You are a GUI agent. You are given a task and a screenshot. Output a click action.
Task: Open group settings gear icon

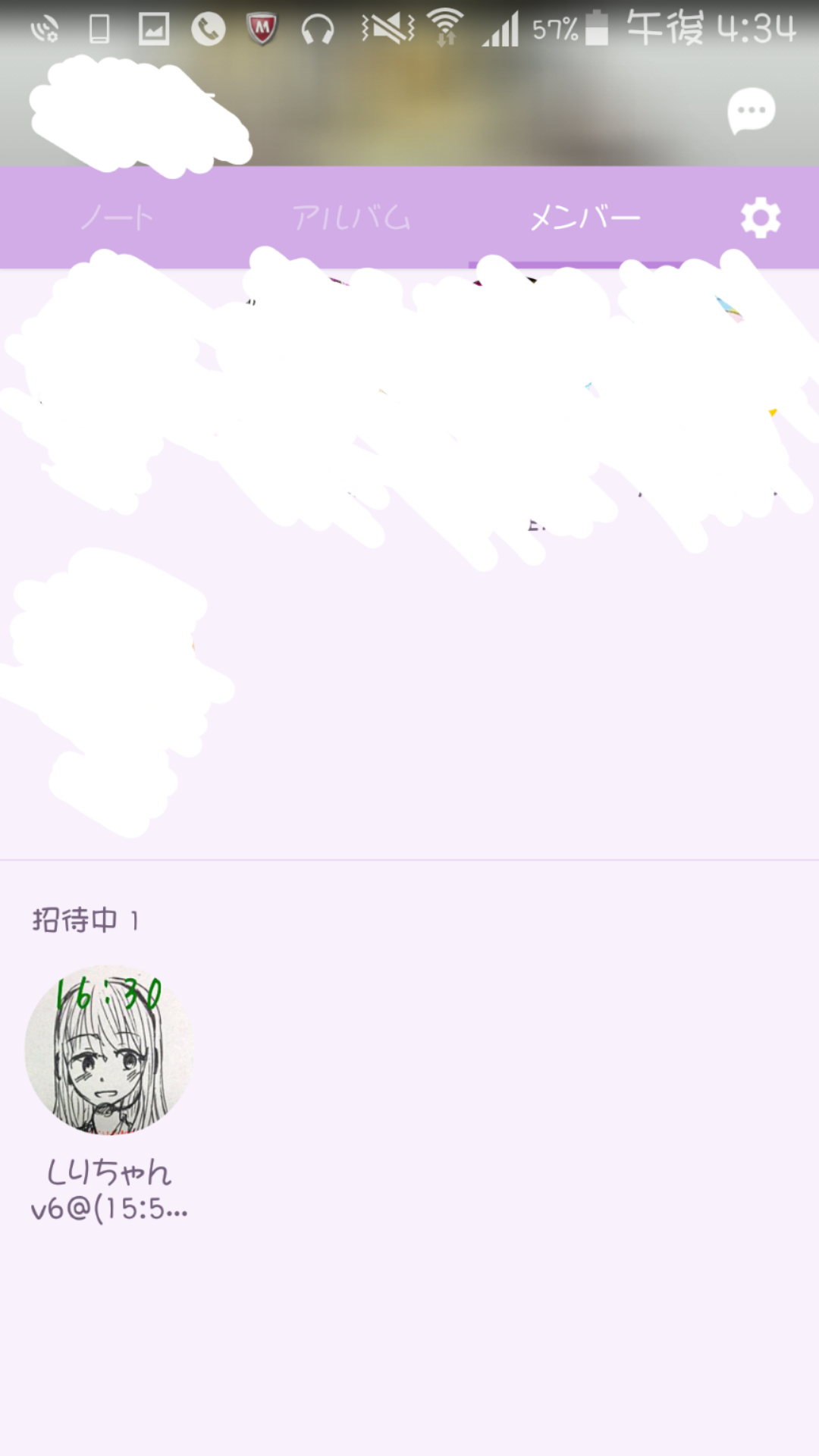761,218
